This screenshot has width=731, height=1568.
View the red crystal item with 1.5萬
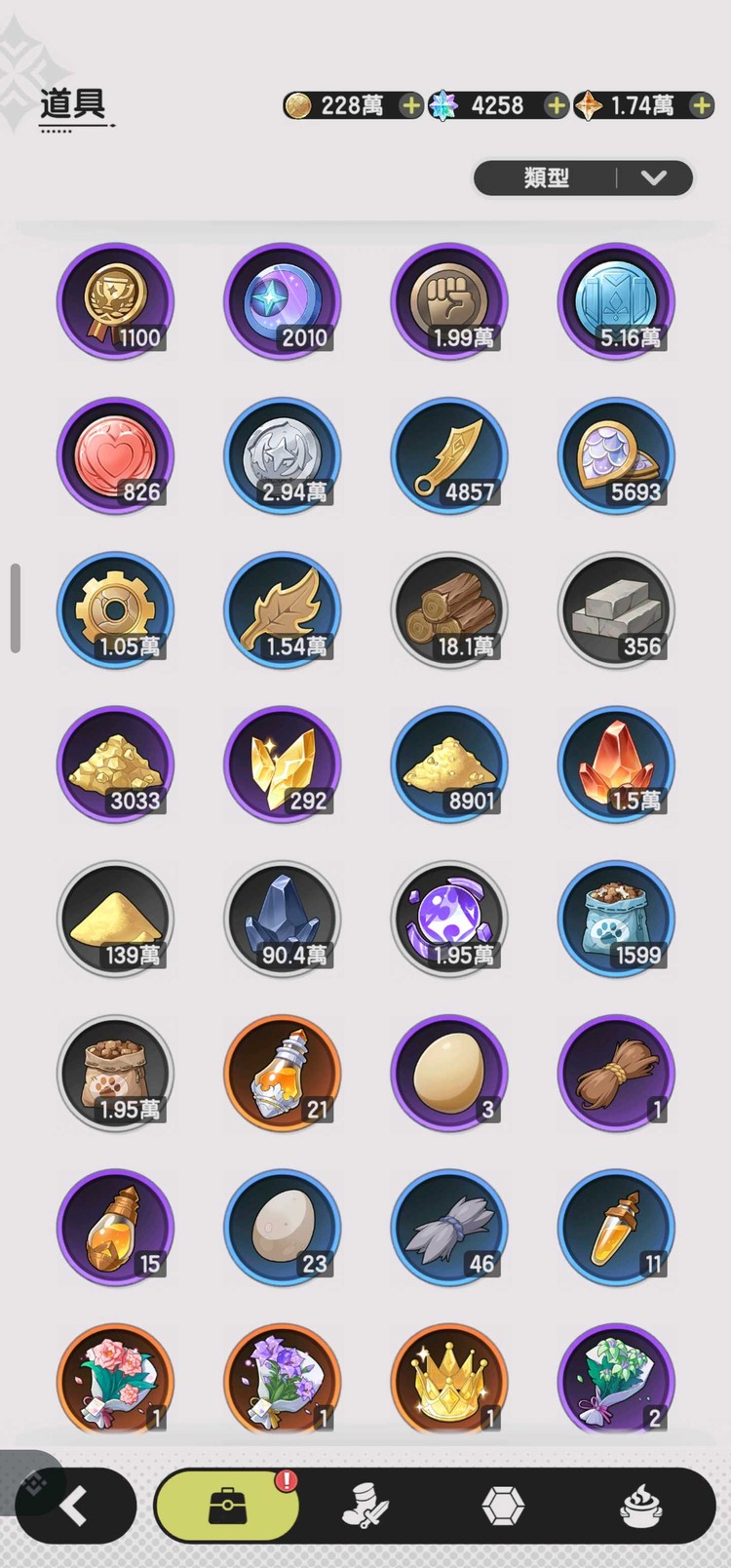tap(616, 764)
